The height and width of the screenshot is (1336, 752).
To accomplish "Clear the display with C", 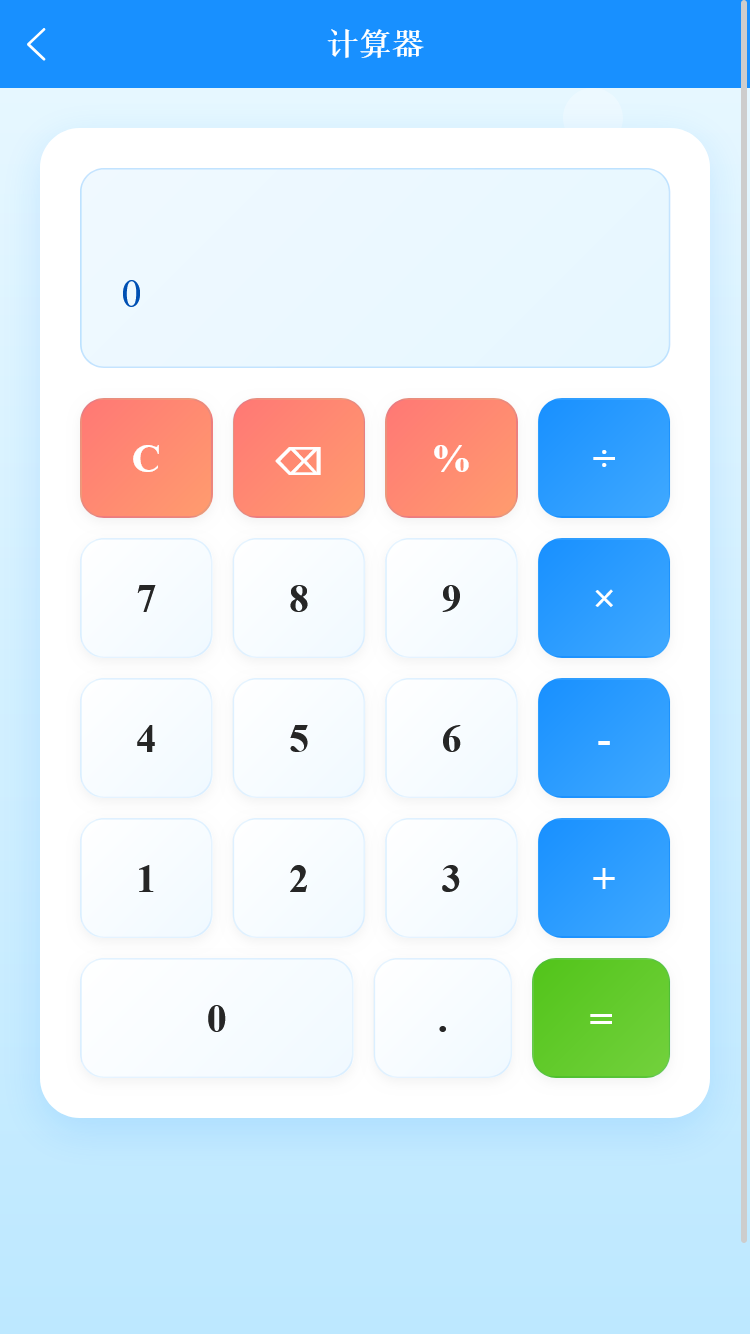I will click(146, 458).
